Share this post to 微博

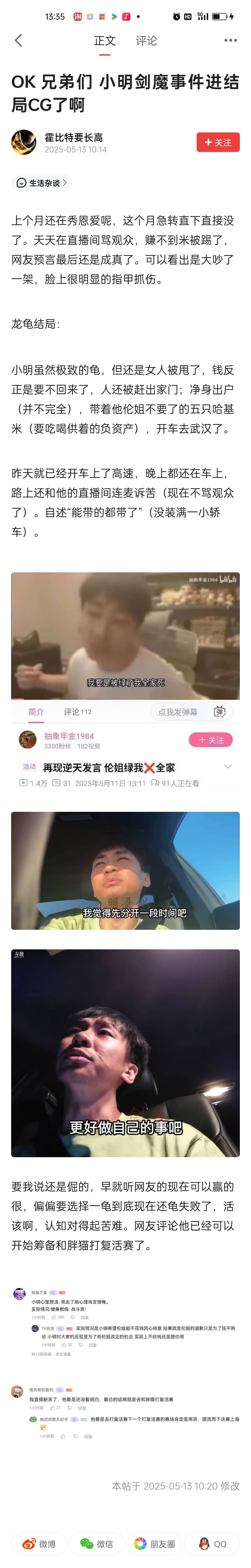point(39,1544)
